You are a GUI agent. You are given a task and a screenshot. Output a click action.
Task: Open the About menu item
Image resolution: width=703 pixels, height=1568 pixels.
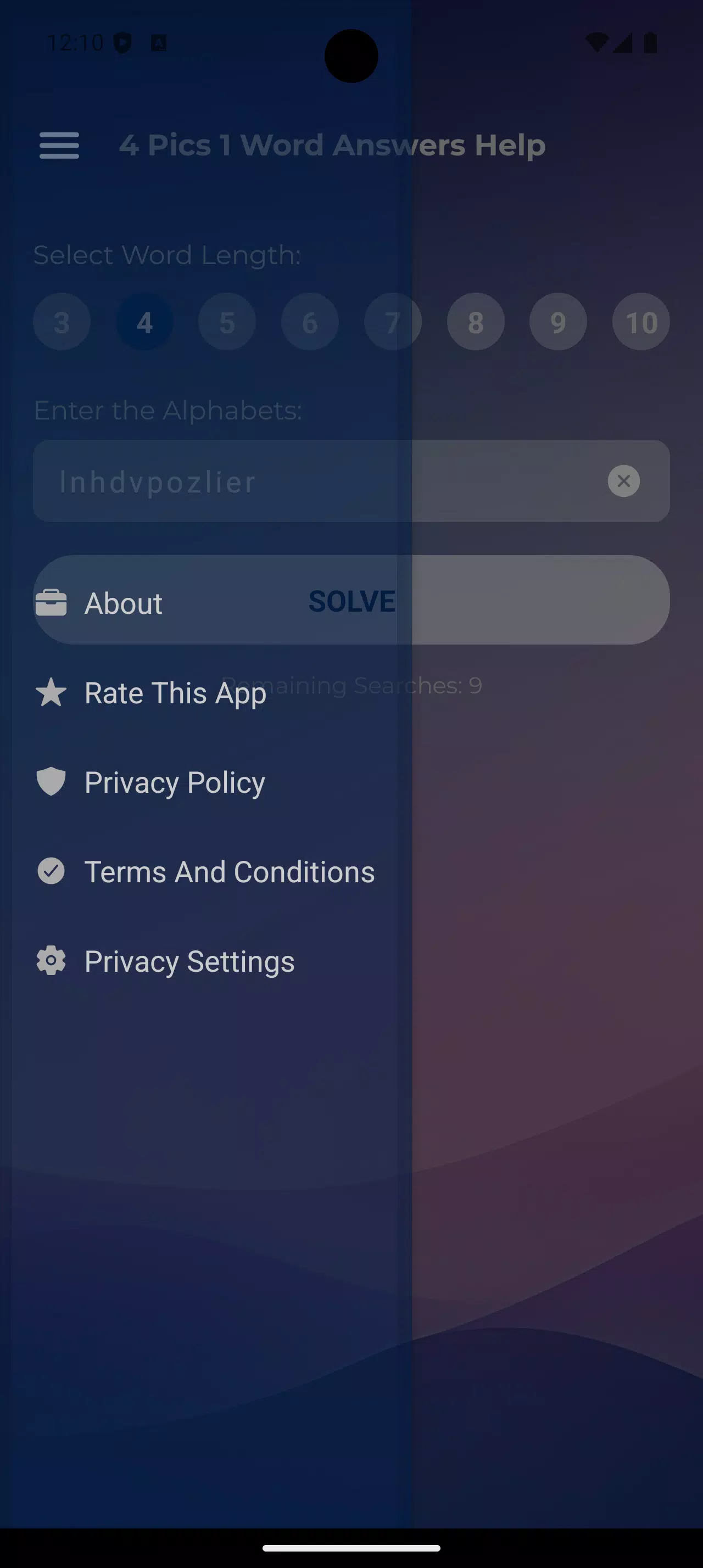click(x=124, y=603)
